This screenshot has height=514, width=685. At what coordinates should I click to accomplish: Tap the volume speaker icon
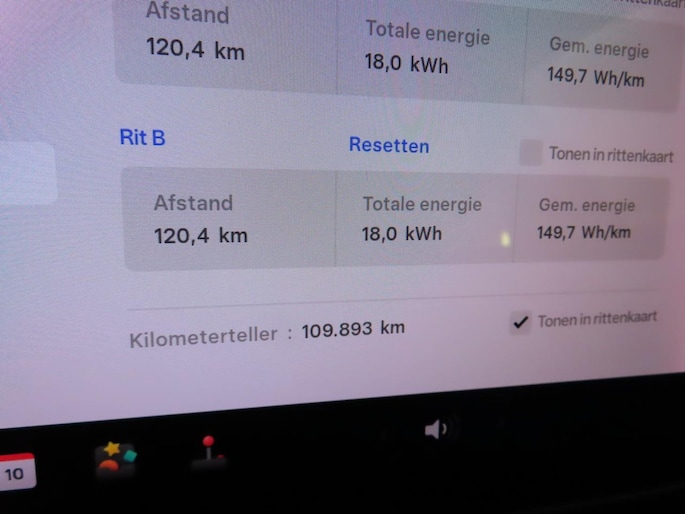[436, 429]
